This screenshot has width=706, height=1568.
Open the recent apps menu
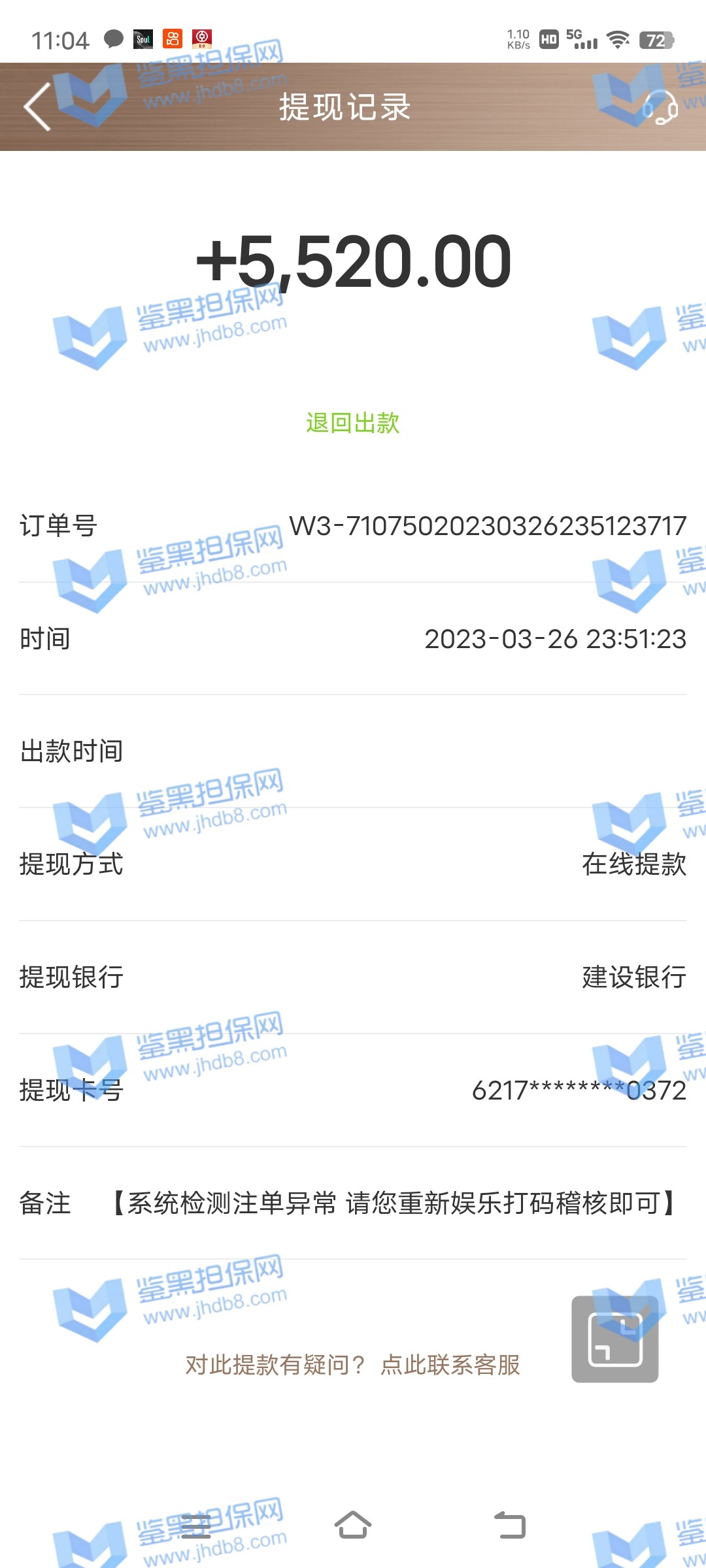[x=195, y=1526]
